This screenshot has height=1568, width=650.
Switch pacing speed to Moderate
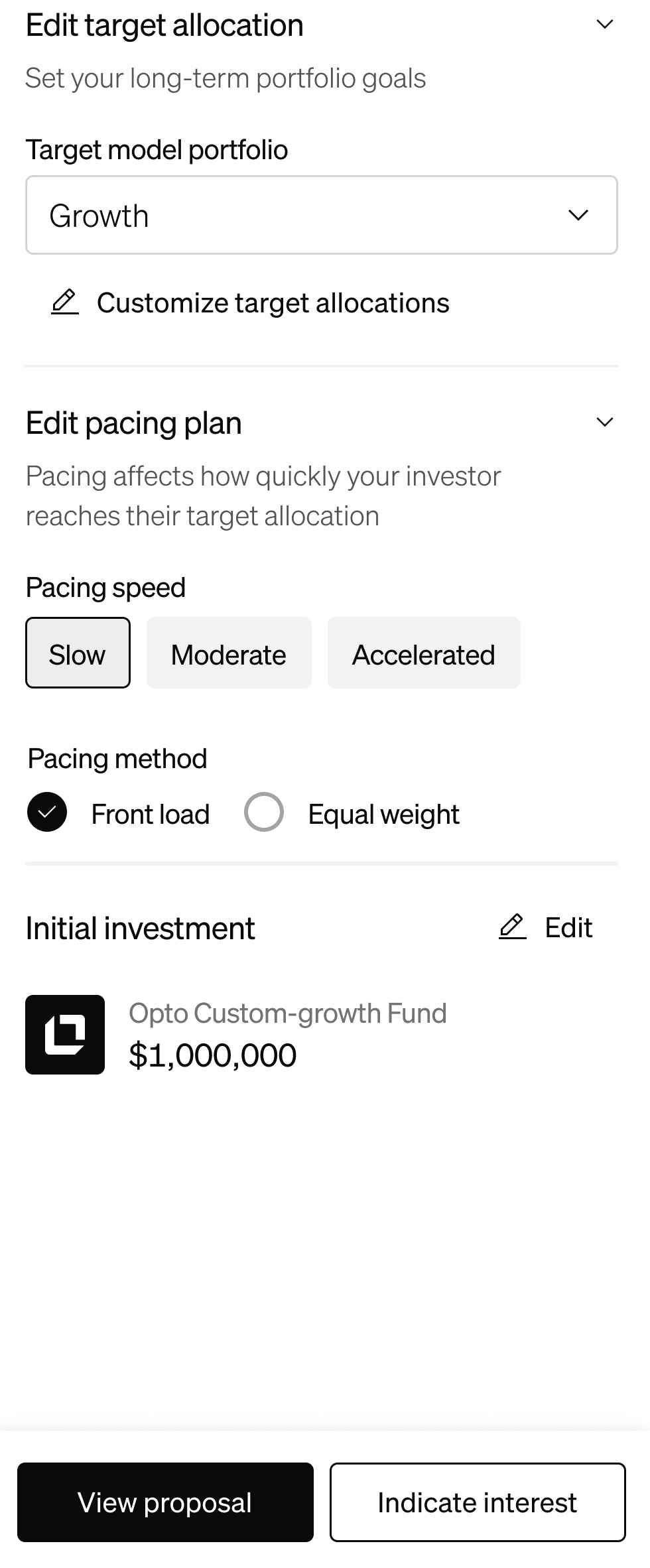(228, 653)
